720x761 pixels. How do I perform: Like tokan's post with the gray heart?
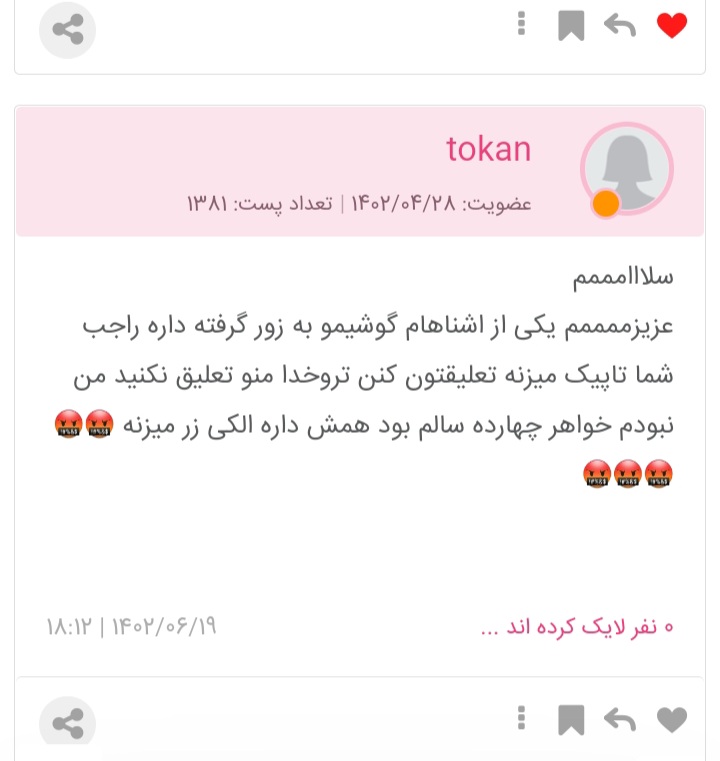(672, 720)
